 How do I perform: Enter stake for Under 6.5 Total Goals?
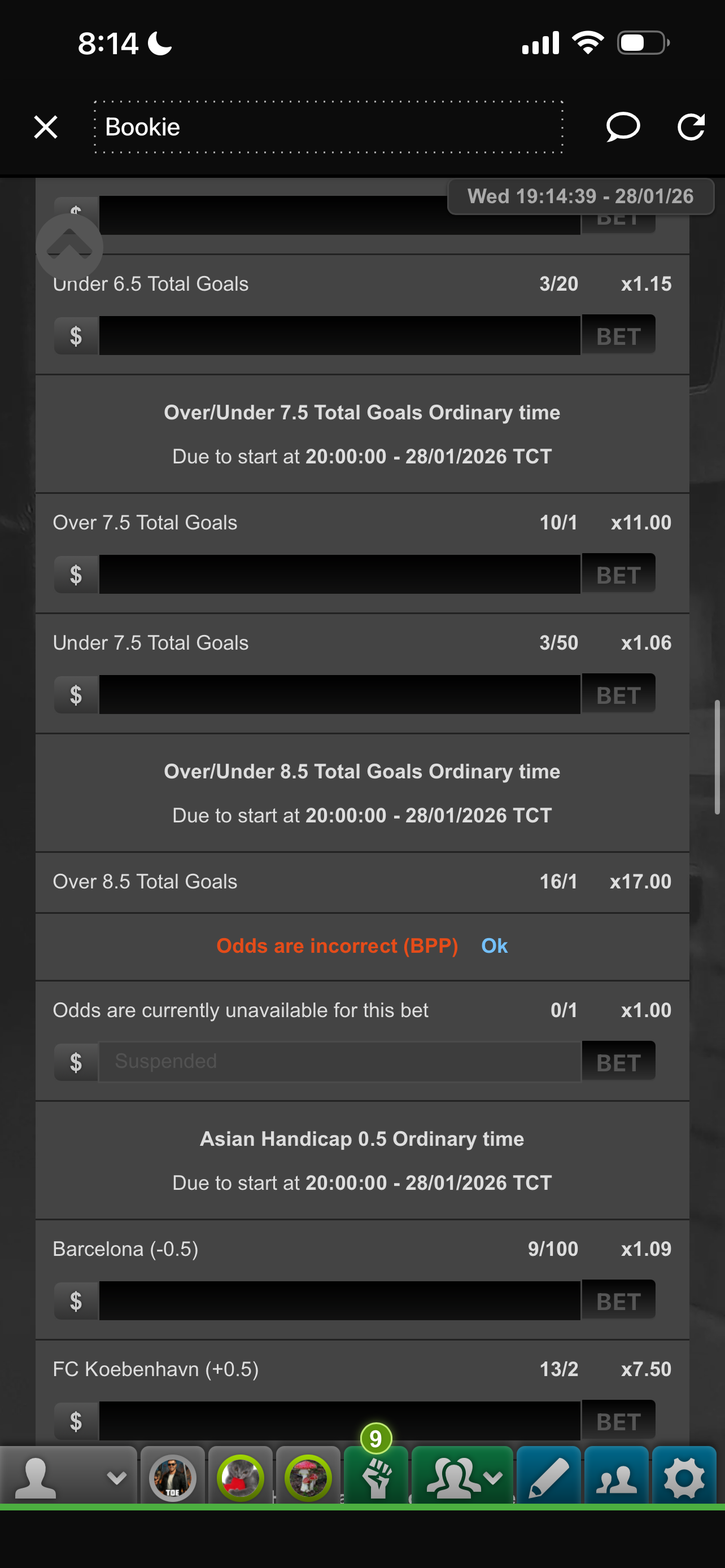339,335
